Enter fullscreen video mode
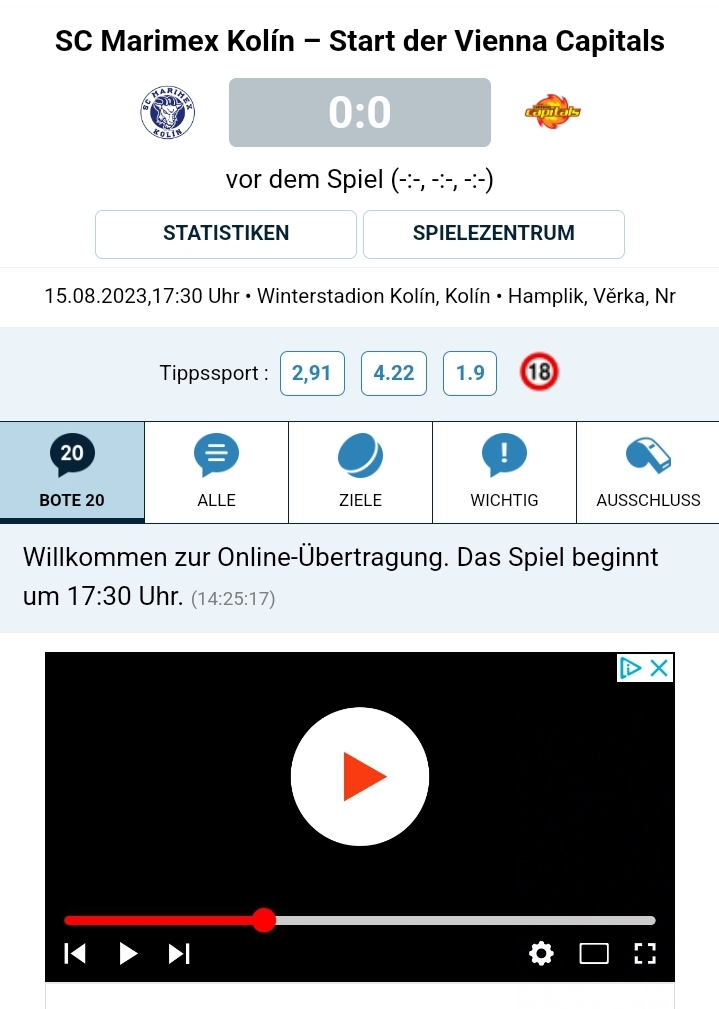The height and width of the screenshot is (1009, 719). pos(645,954)
